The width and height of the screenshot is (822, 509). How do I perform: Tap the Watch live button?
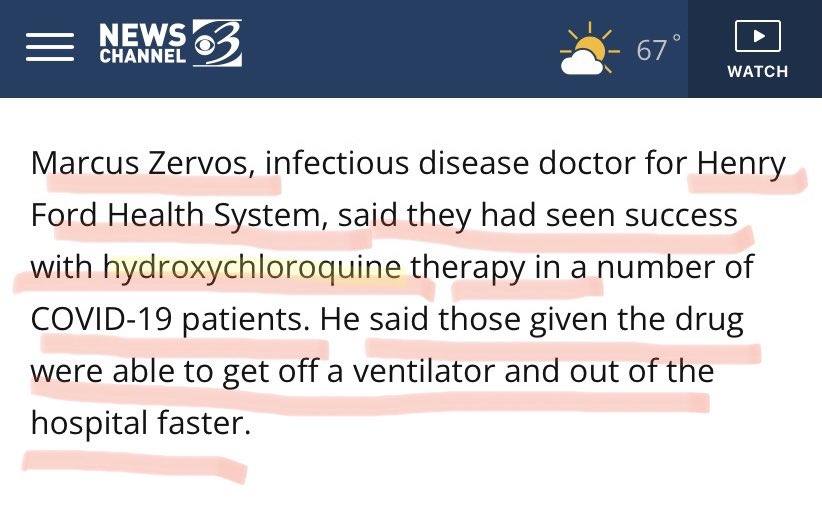coord(757,50)
